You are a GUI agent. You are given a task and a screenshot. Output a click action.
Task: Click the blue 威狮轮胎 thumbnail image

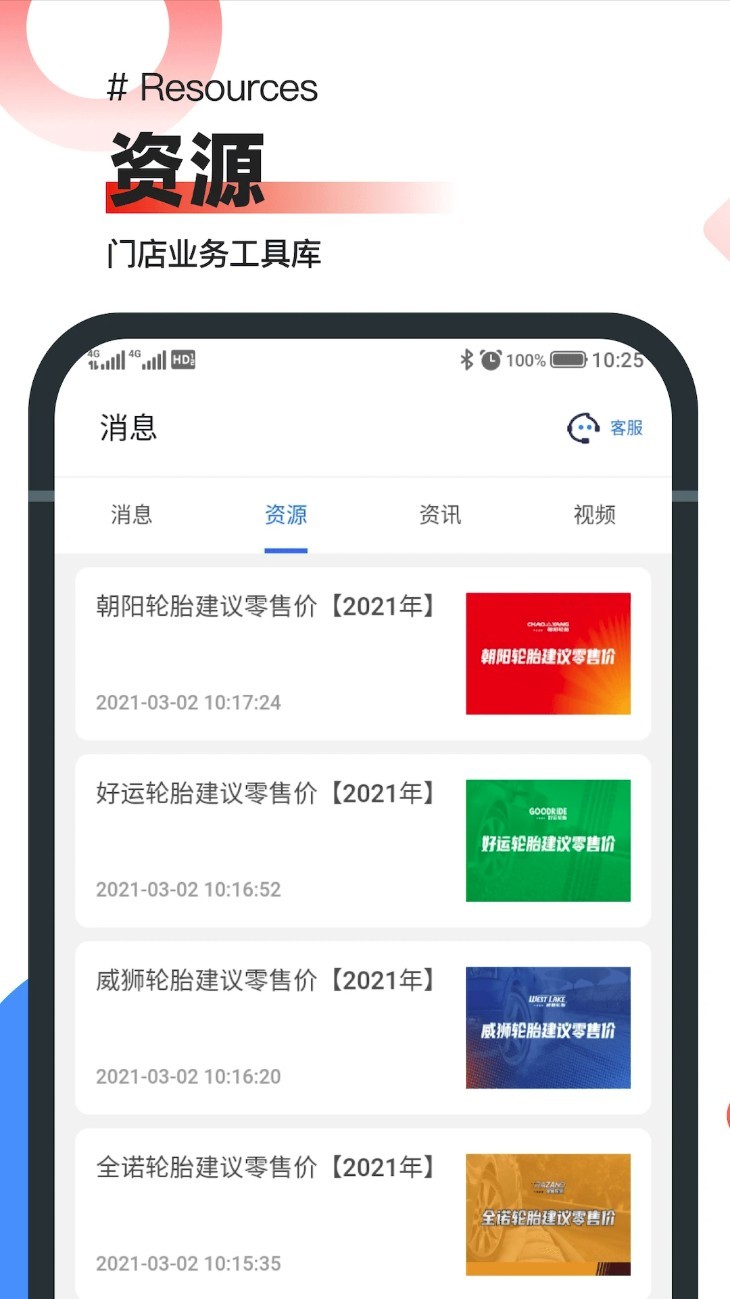click(548, 1027)
